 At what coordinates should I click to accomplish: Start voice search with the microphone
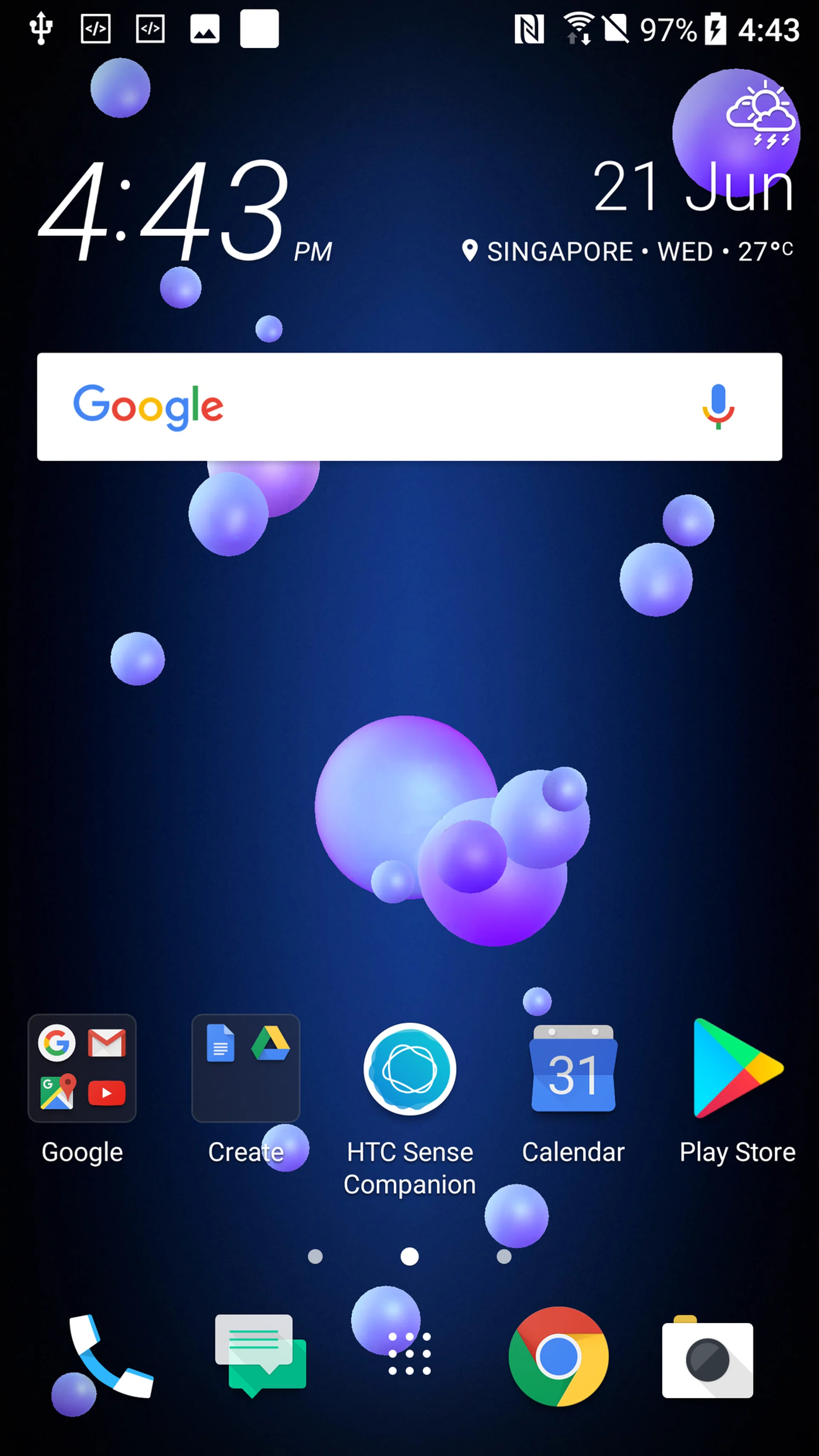[x=718, y=407]
